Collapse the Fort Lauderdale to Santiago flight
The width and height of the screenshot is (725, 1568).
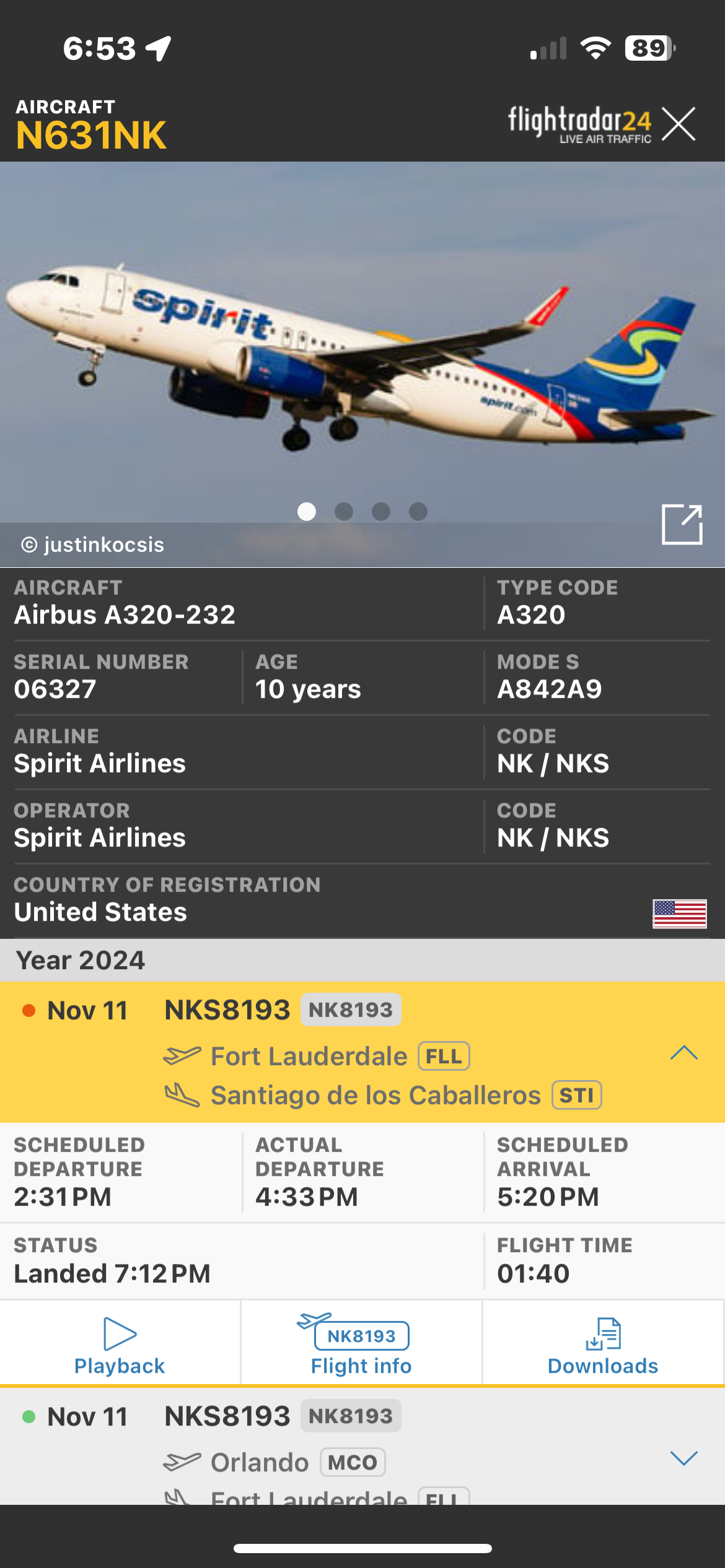coord(683,1053)
